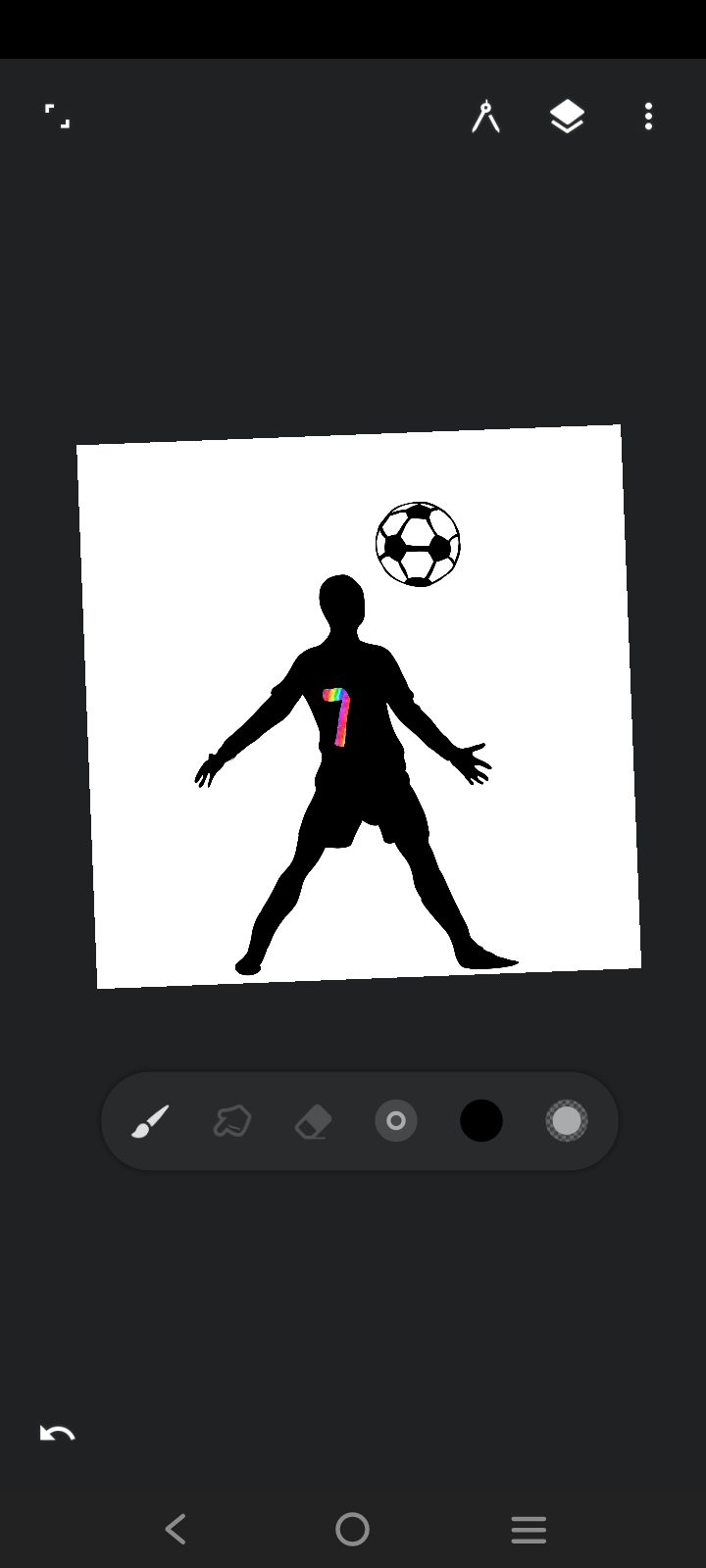Enter fullscreen canvas mode
The image size is (706, 1568).
click(x=57, y=117)
